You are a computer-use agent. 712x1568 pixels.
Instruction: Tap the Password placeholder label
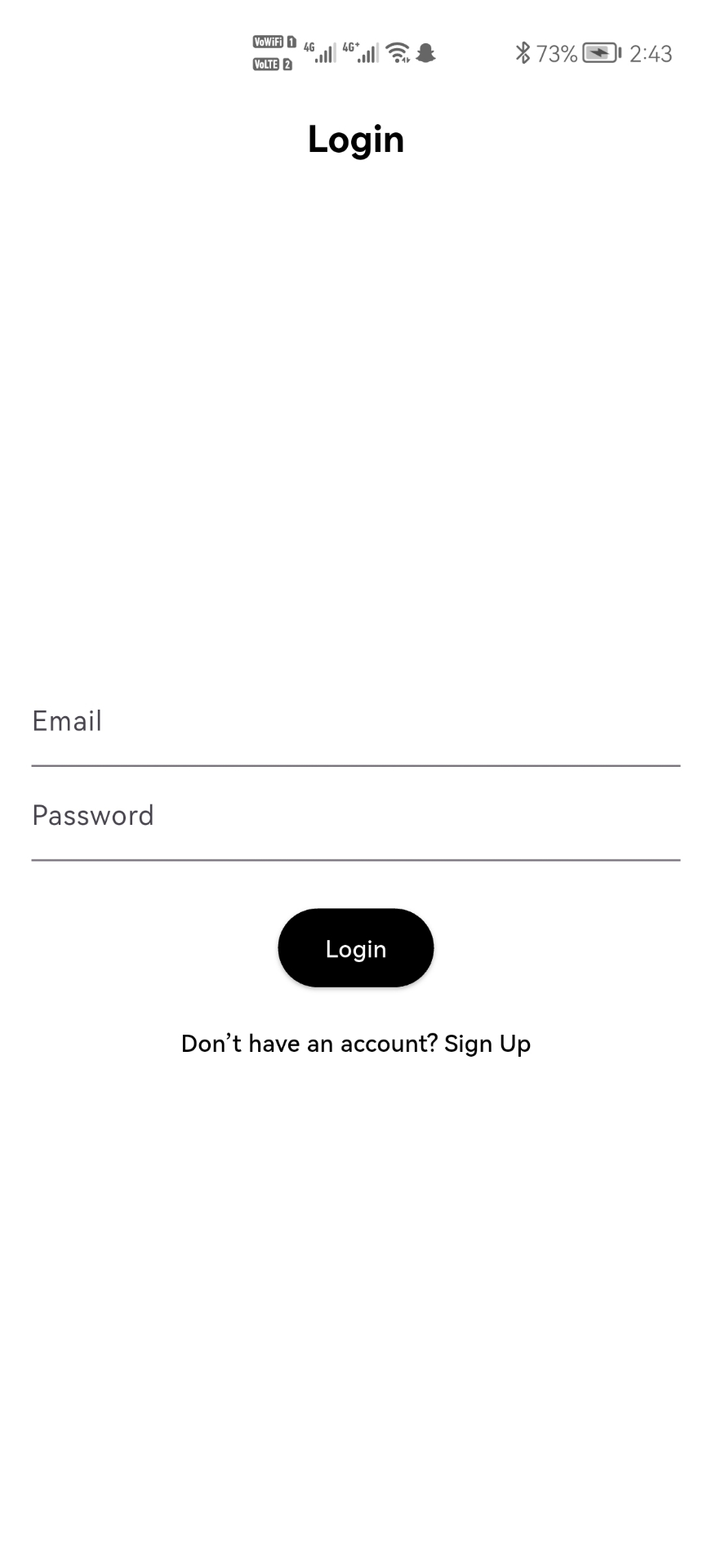[92, 816]
